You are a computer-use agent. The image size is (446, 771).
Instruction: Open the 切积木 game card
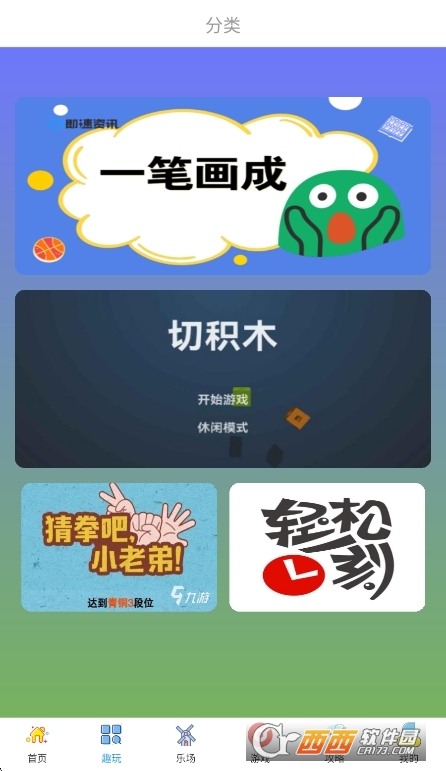pyautogui.click(x=223, y=379)
